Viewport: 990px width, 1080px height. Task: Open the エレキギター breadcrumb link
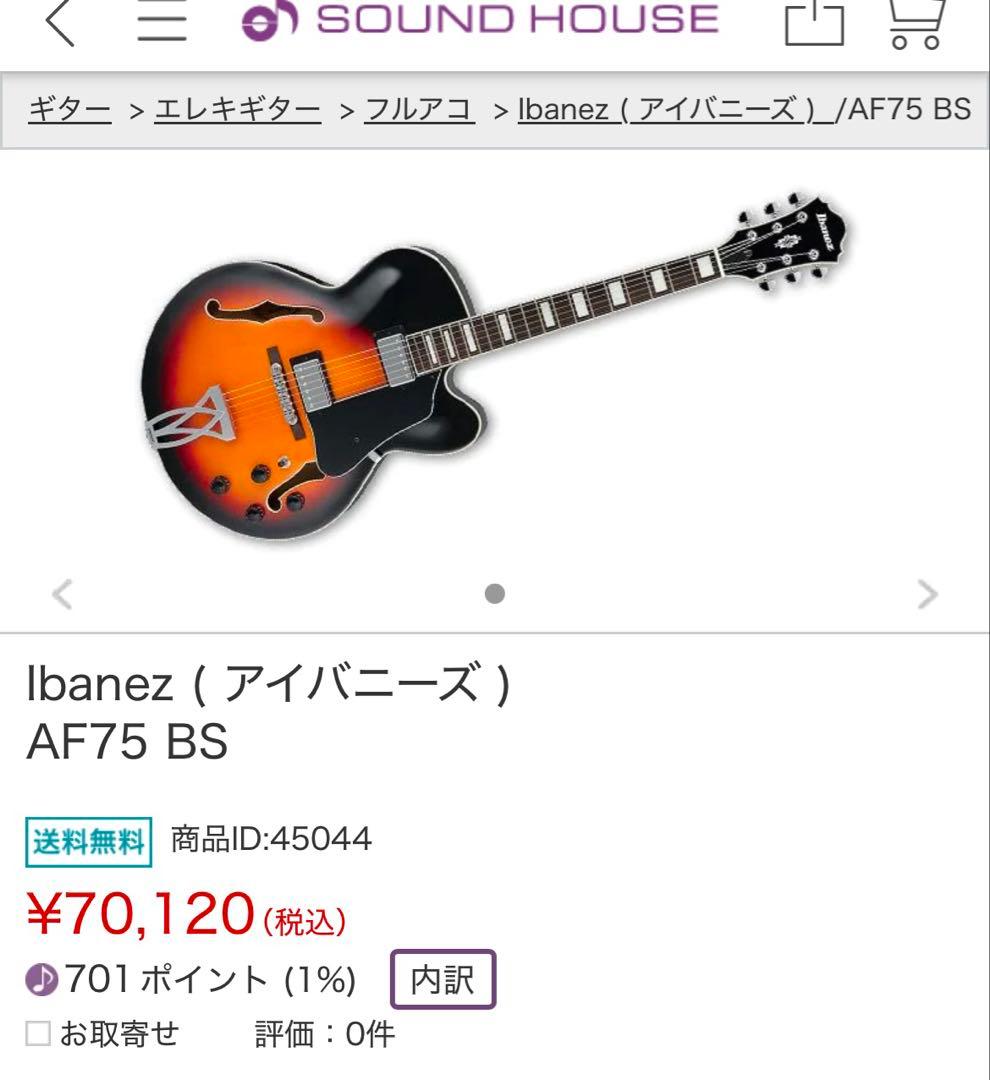(235, 112)
